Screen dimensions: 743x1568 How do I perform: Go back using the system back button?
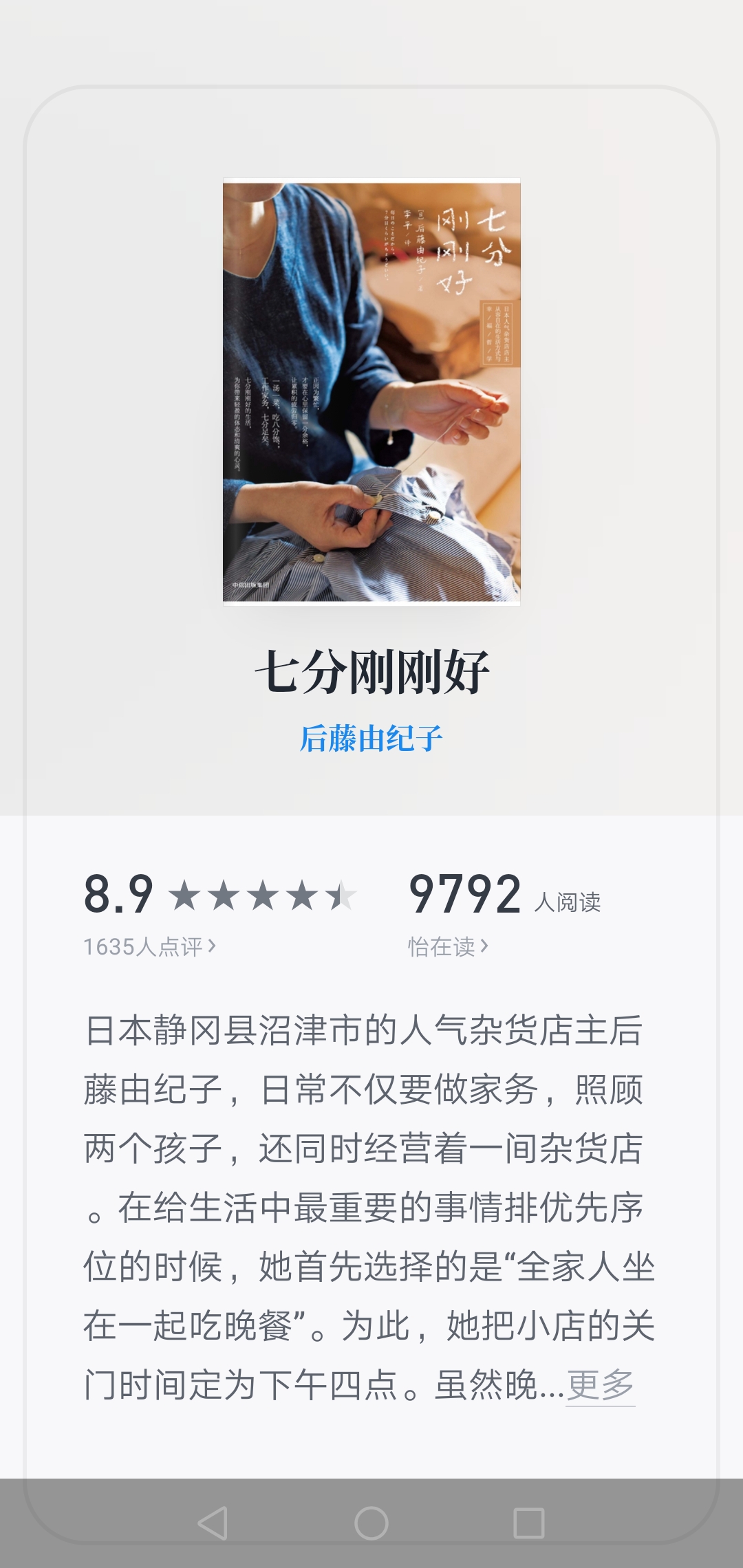click(x=213, y=1523)
